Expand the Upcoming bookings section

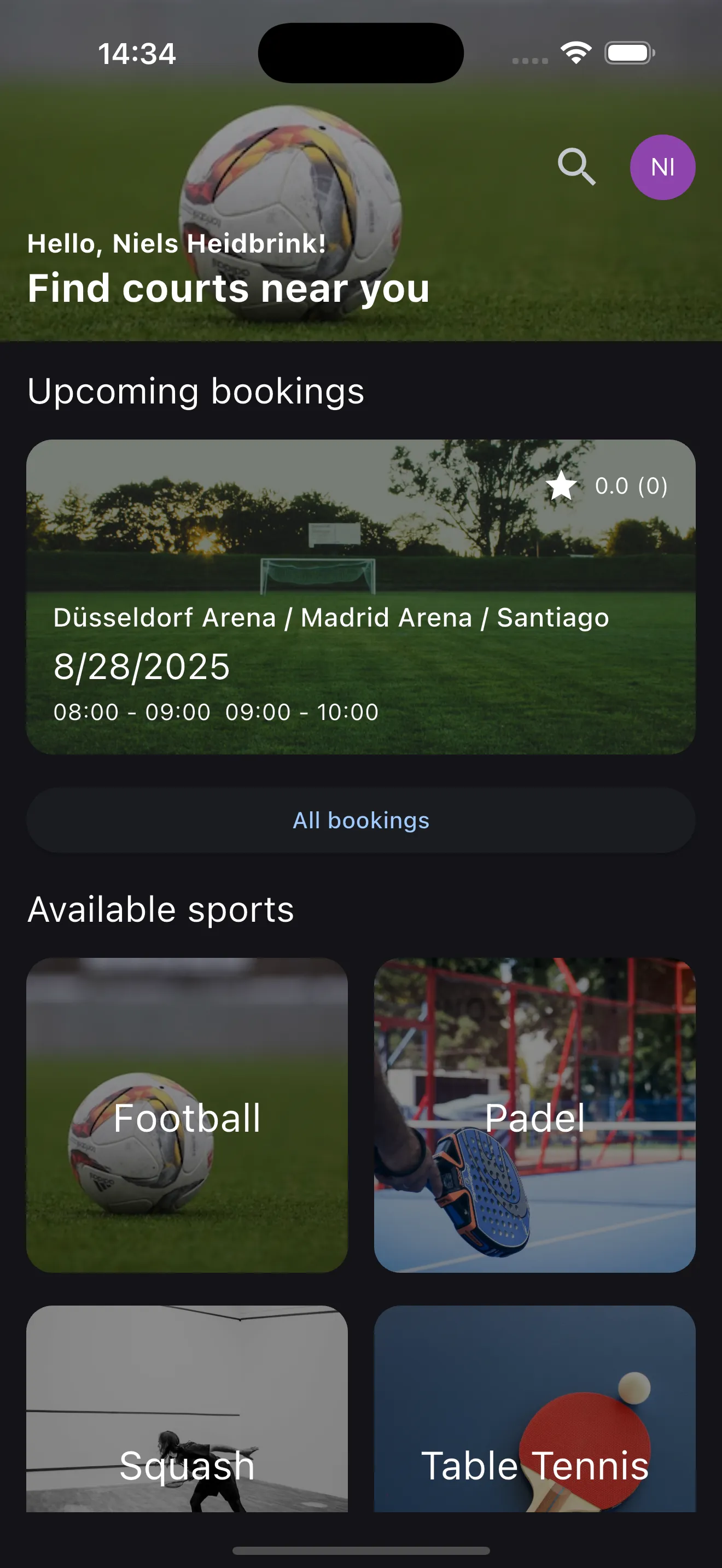[x=196, y=390]
